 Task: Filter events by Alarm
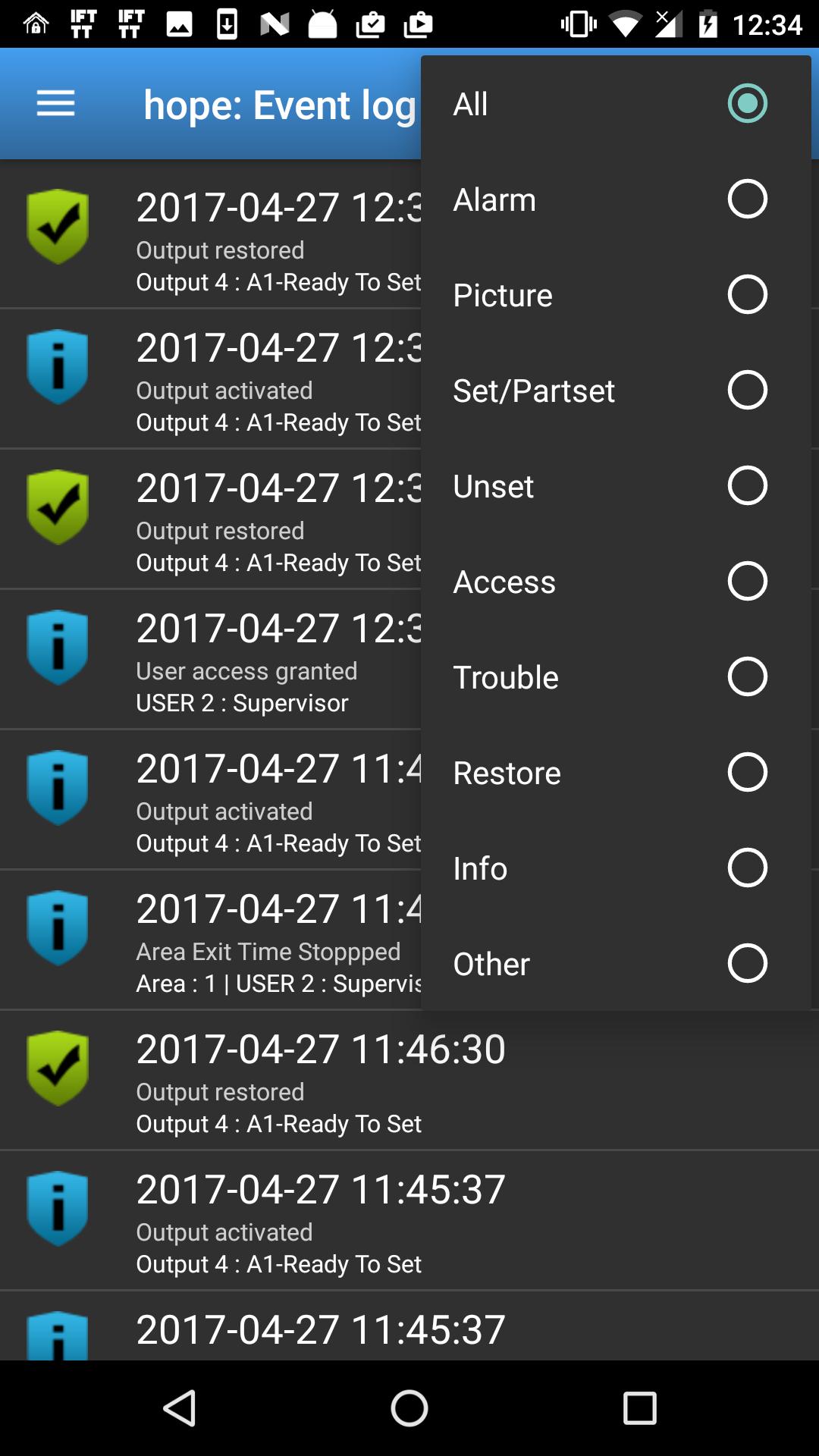(x=614, y=199)
